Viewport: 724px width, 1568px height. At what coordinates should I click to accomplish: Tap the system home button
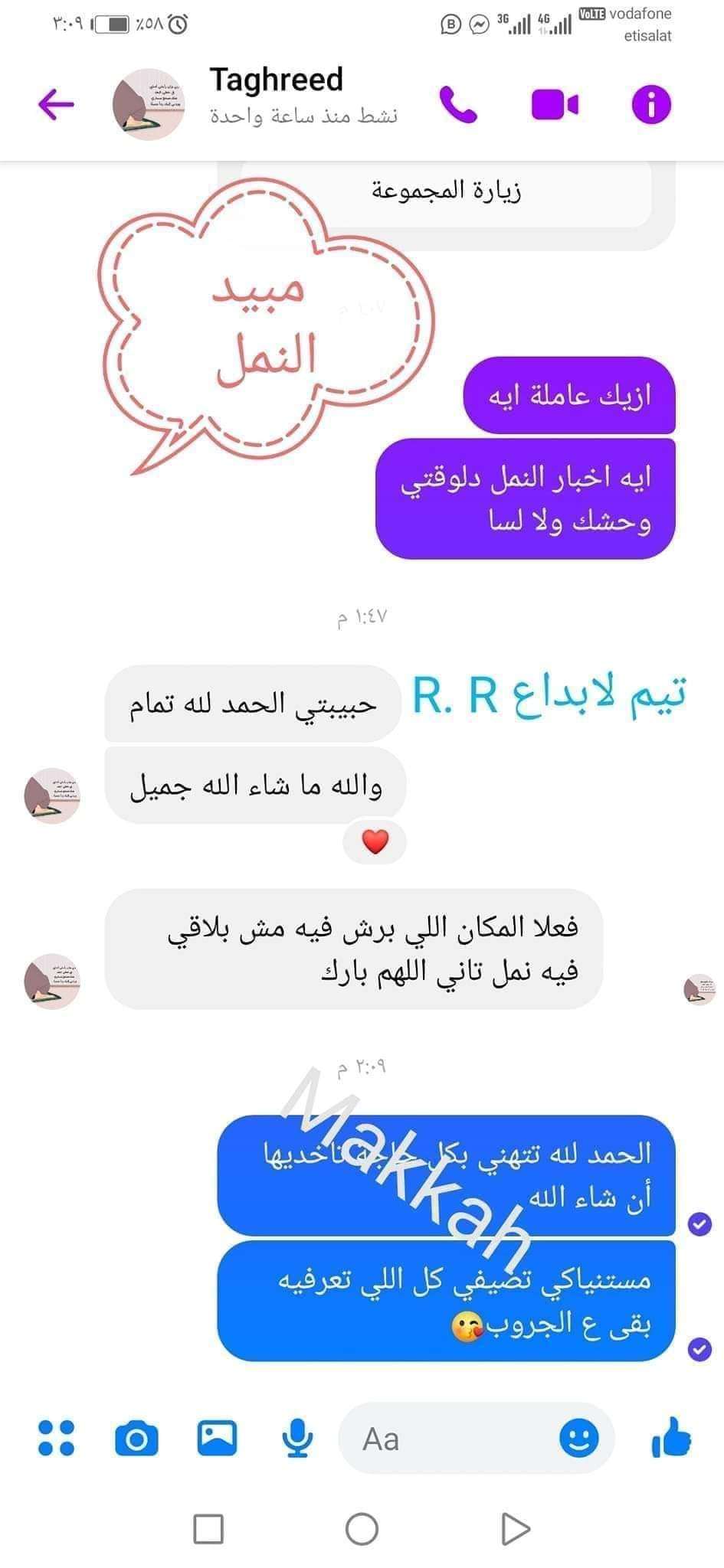[362, 1529]
